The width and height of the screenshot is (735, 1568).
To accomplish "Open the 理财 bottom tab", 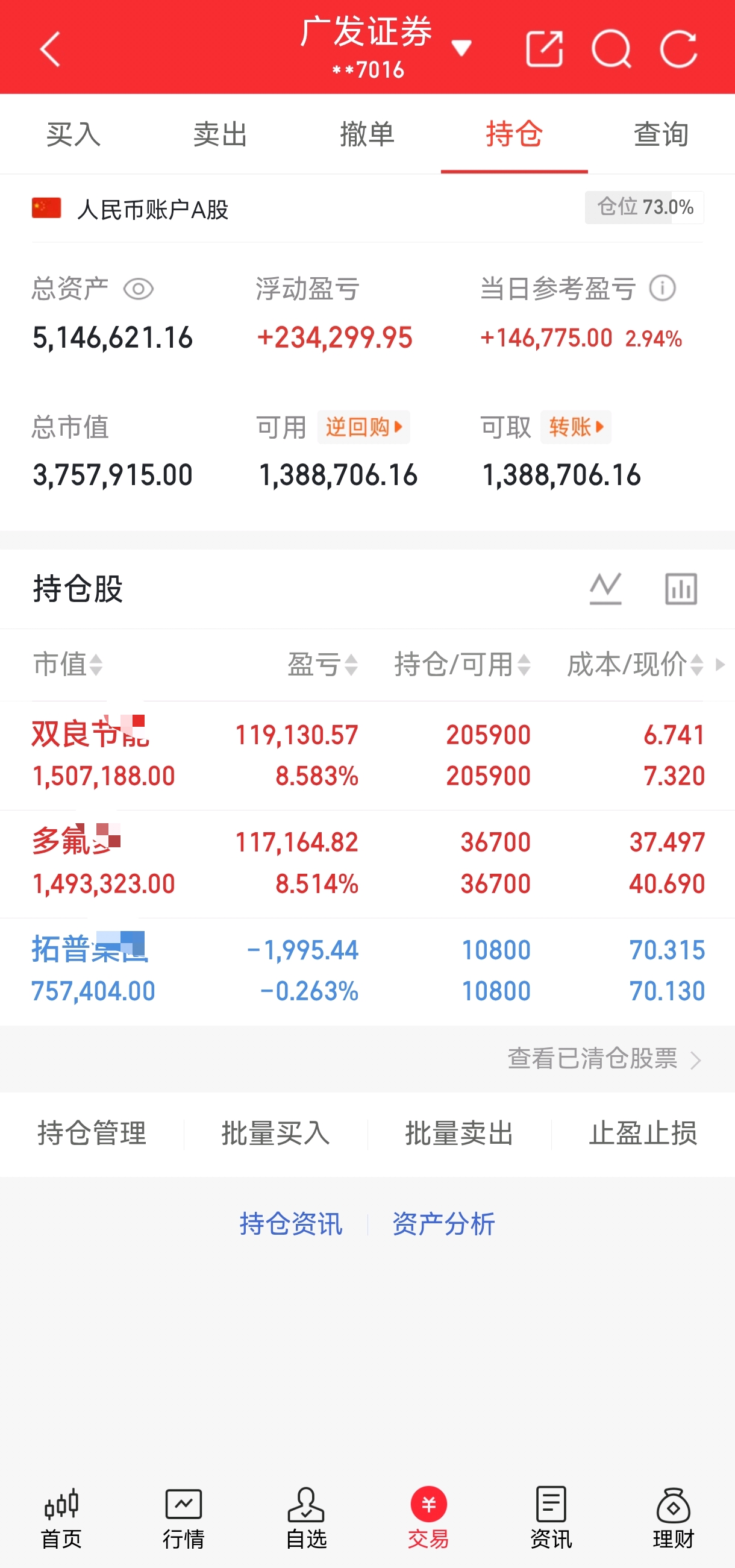I will (x=674, y=1519).
